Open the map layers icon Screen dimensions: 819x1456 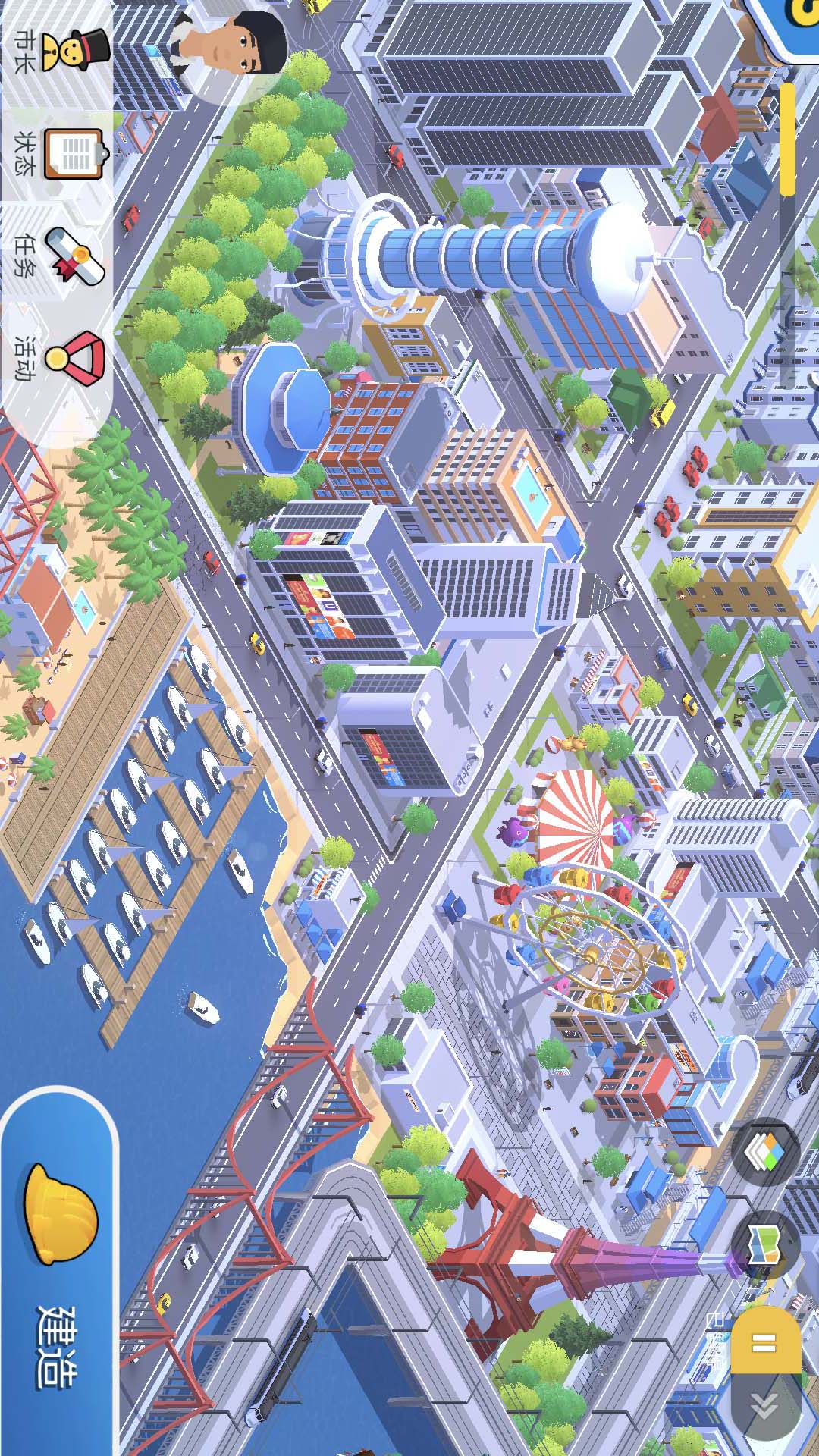pyautogui.click(x=764, y=1152)
